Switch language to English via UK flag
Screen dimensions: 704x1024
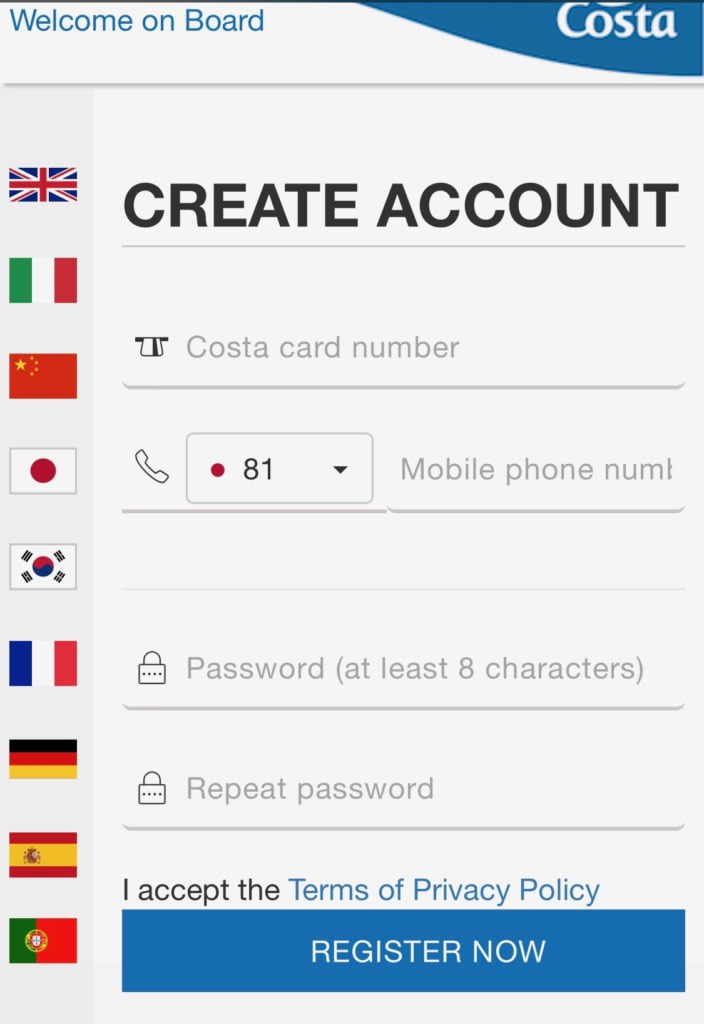point(43,185)
